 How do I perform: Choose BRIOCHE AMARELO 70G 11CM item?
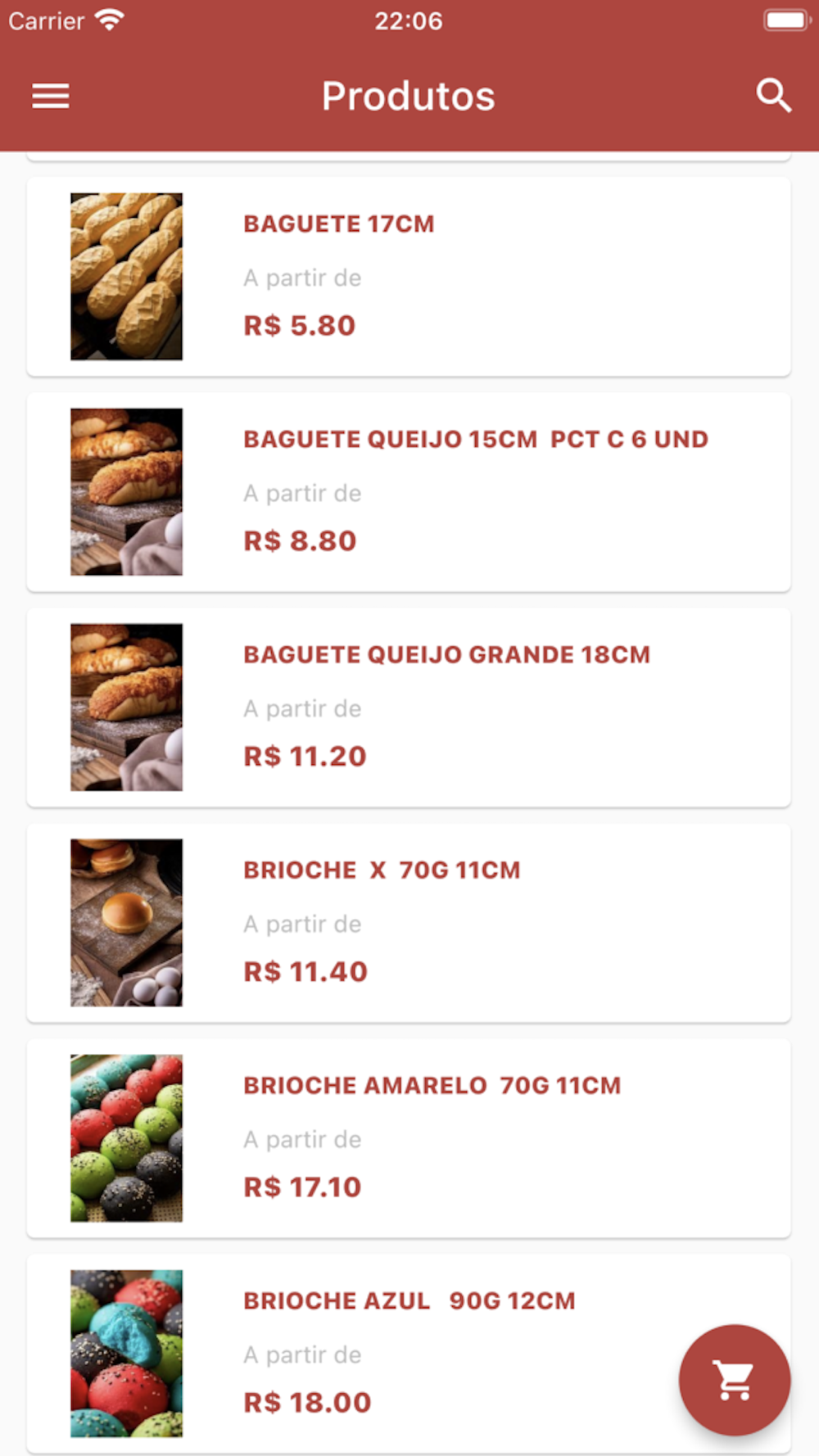pos(409,1138)
